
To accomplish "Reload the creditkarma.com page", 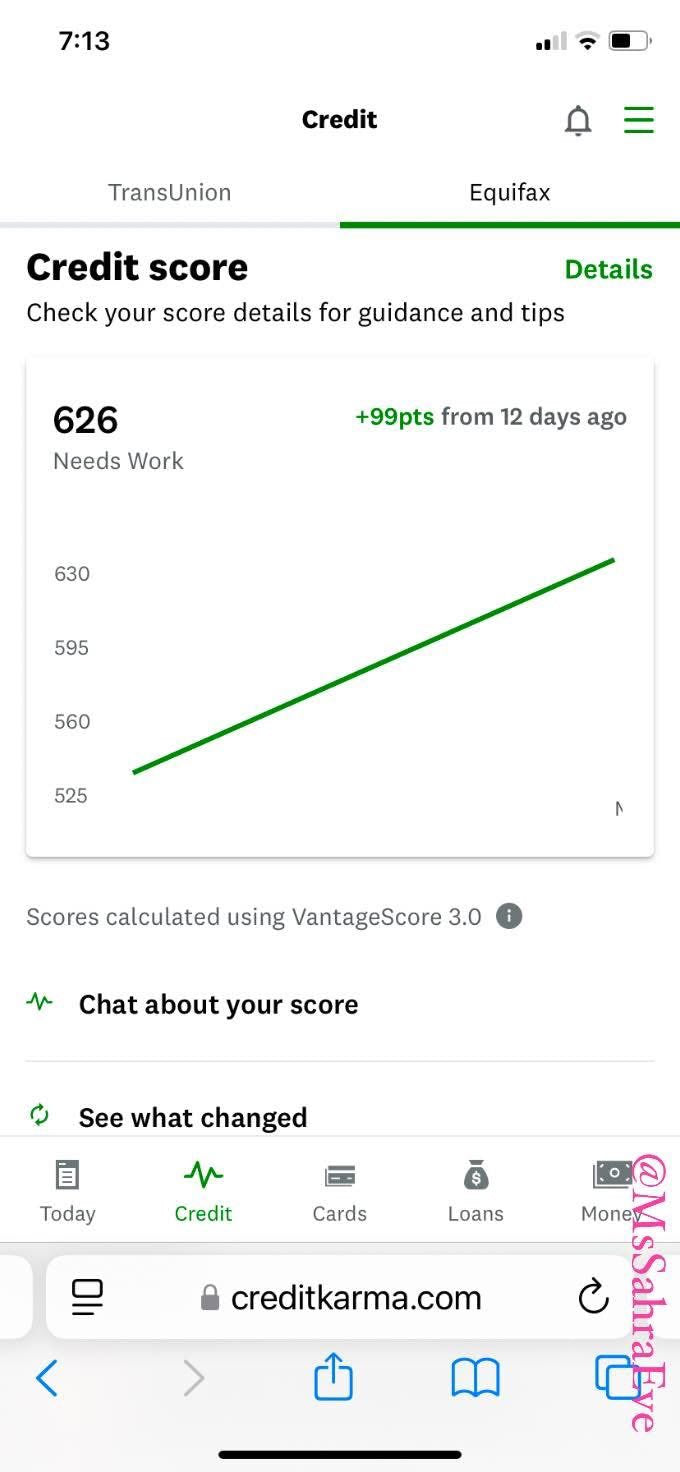I will [593, 1297].
